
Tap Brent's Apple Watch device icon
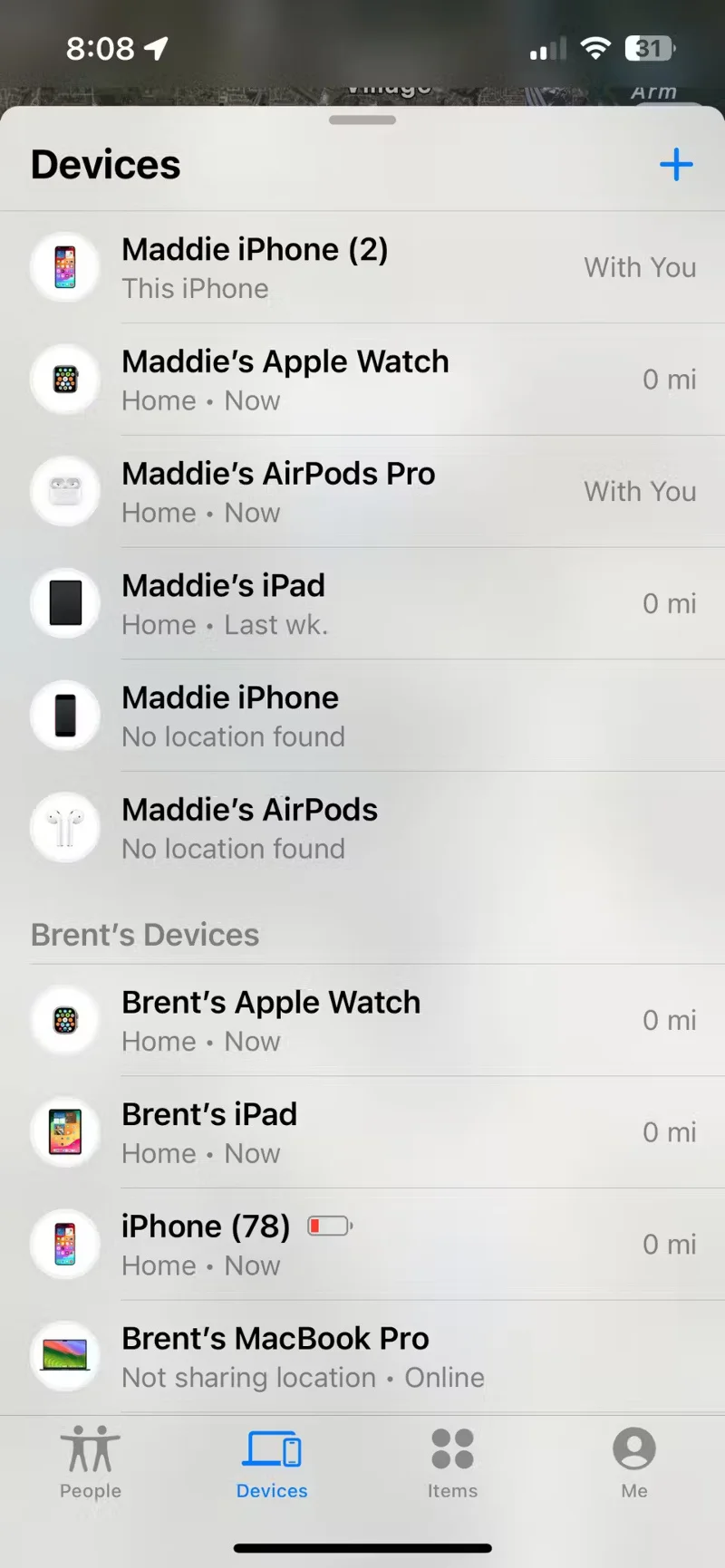[64, 1020]
